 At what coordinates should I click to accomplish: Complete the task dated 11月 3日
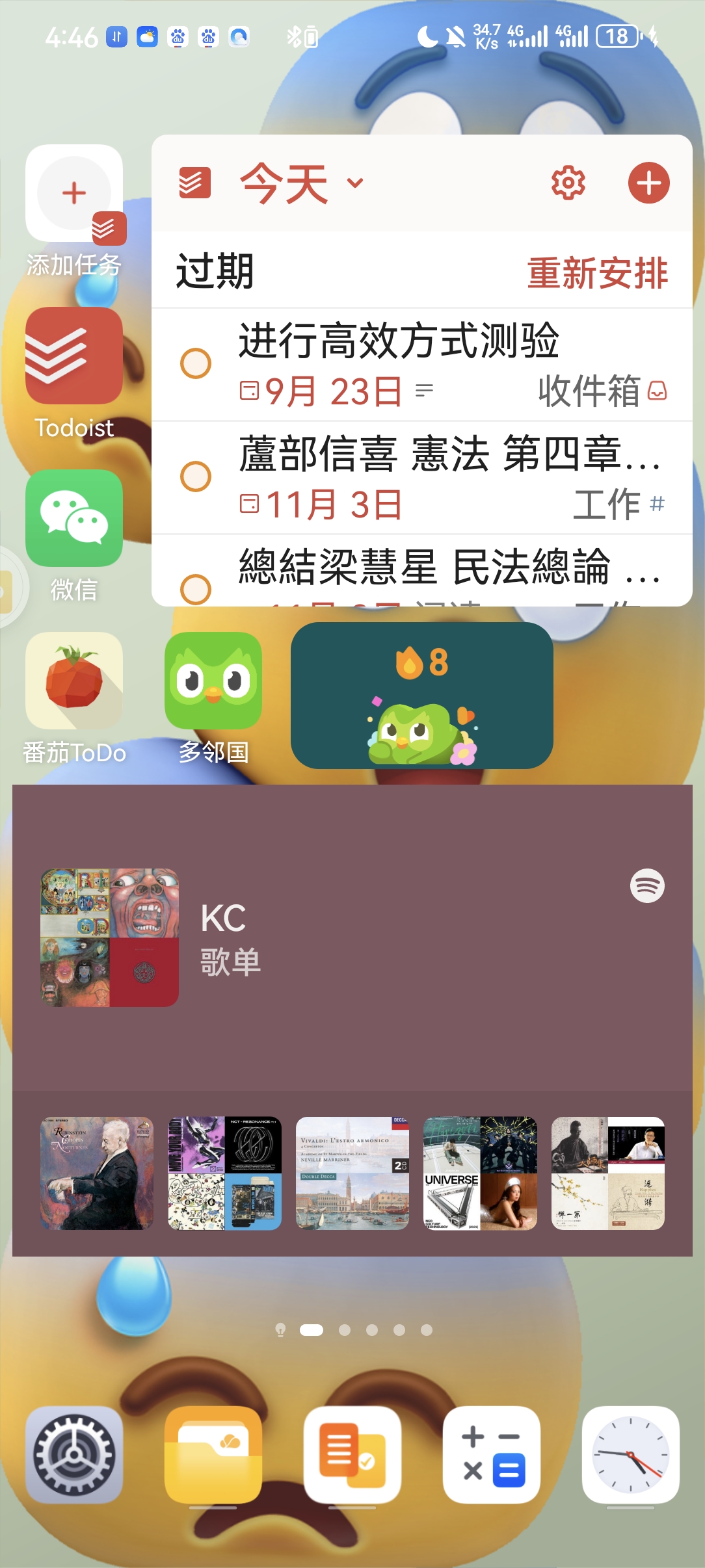(196, 477)
